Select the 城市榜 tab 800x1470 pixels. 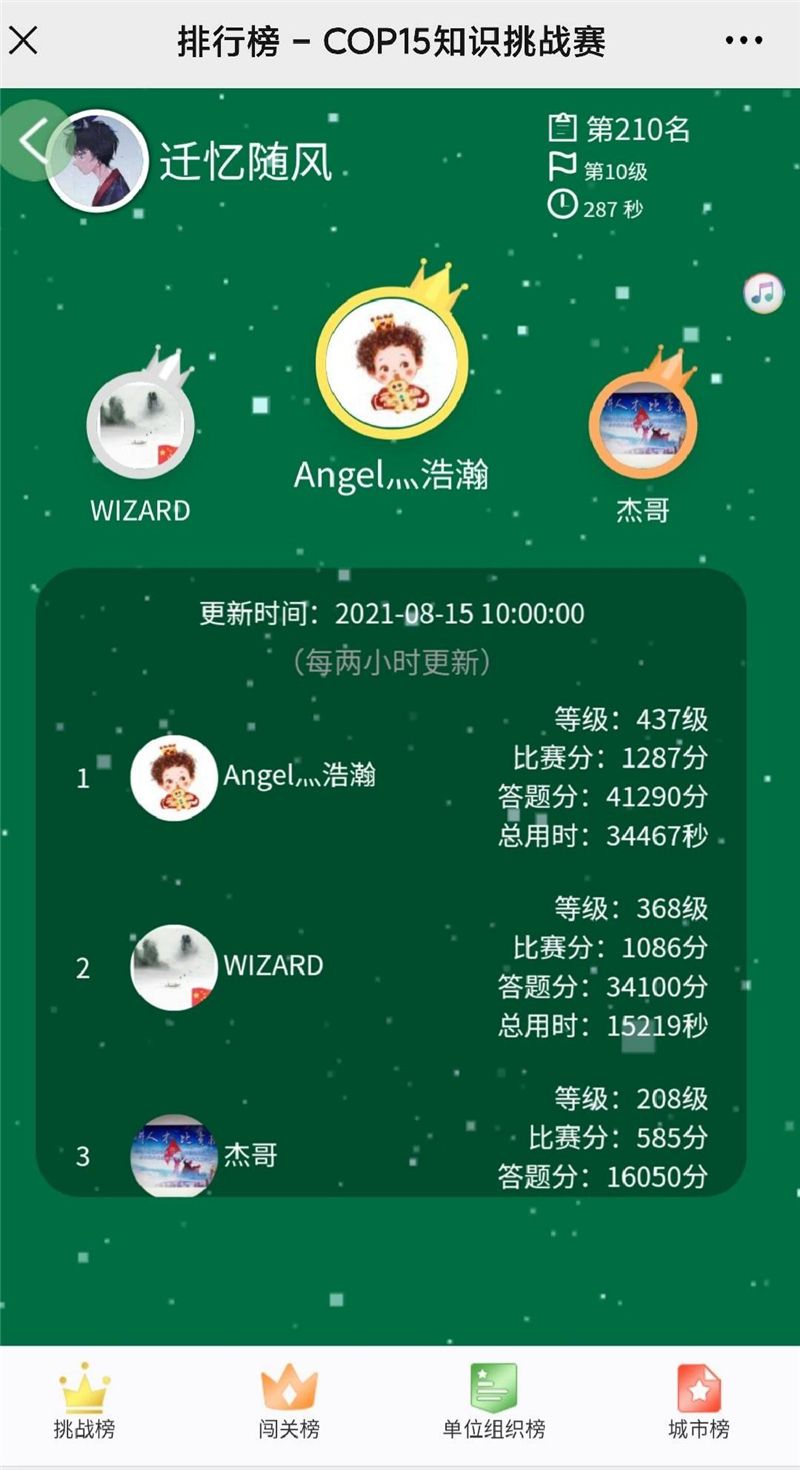698,1403
